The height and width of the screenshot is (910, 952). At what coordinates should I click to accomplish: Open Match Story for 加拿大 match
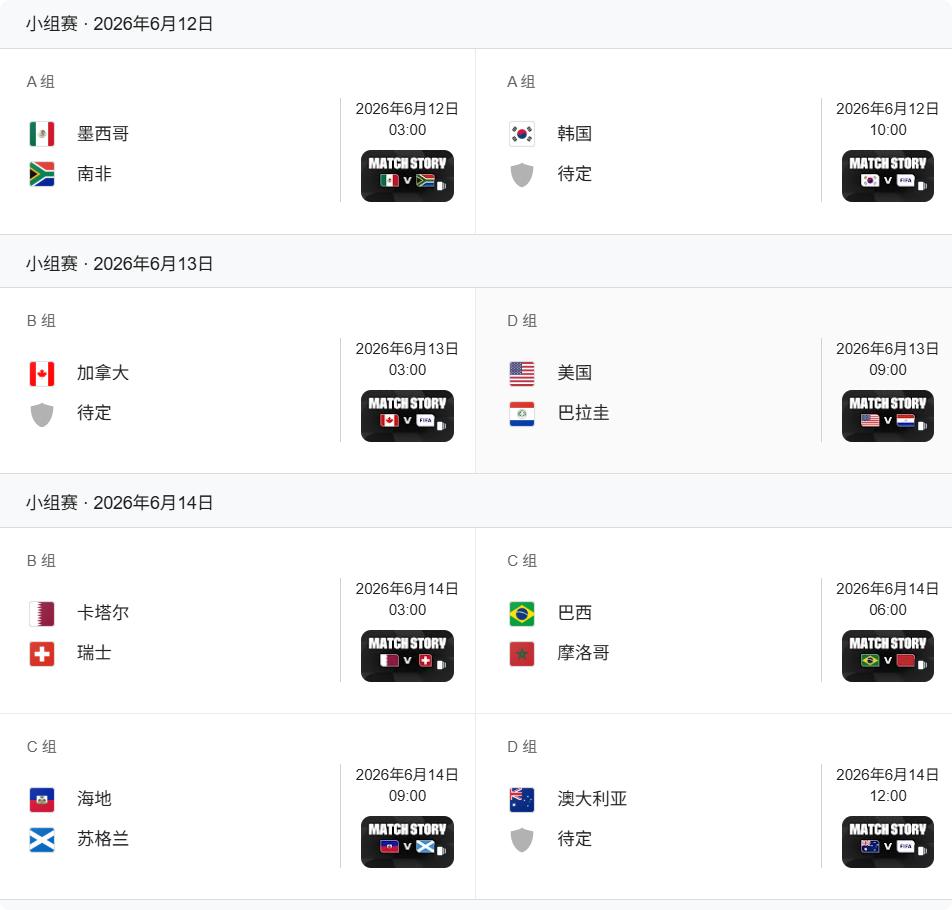(407, 416)
